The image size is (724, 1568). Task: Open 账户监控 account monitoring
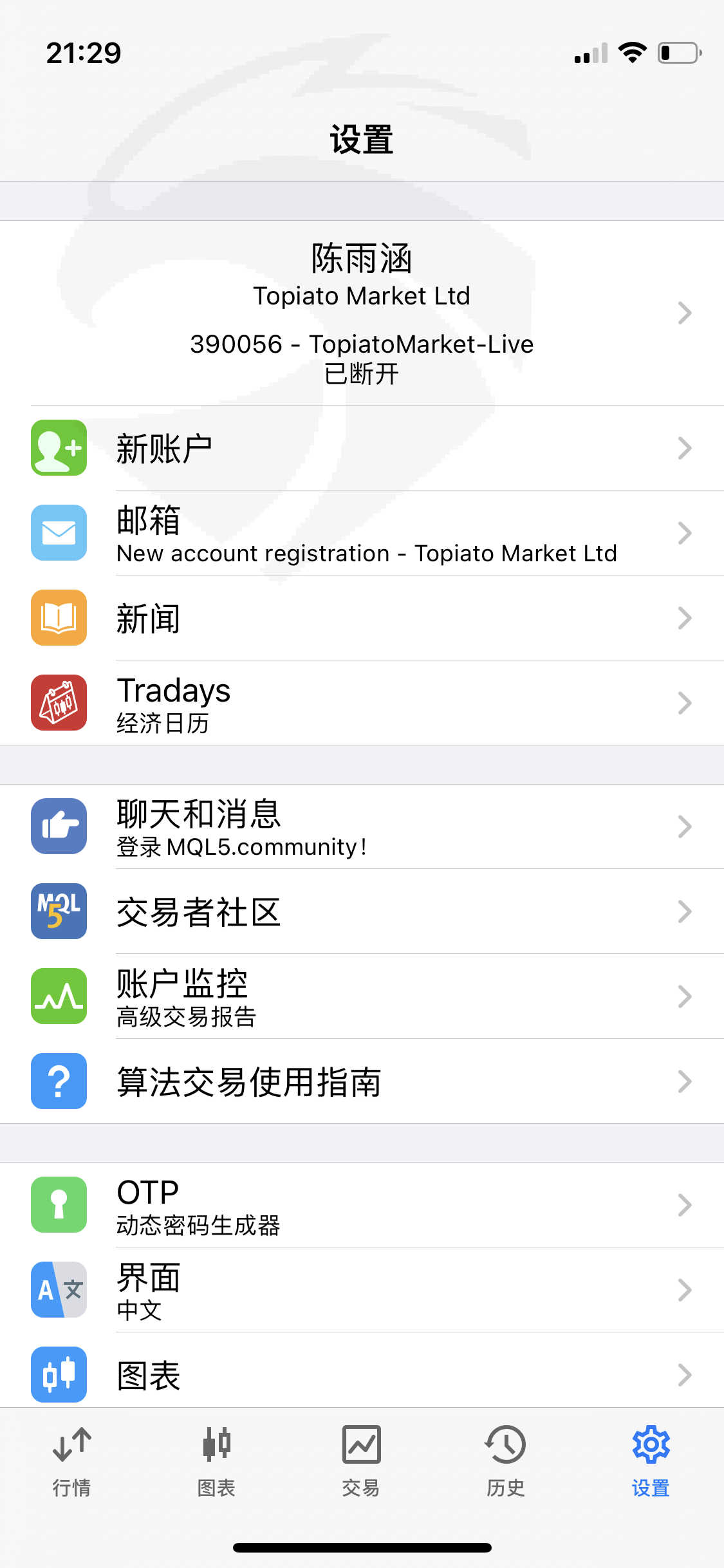(x=362, y=996)
